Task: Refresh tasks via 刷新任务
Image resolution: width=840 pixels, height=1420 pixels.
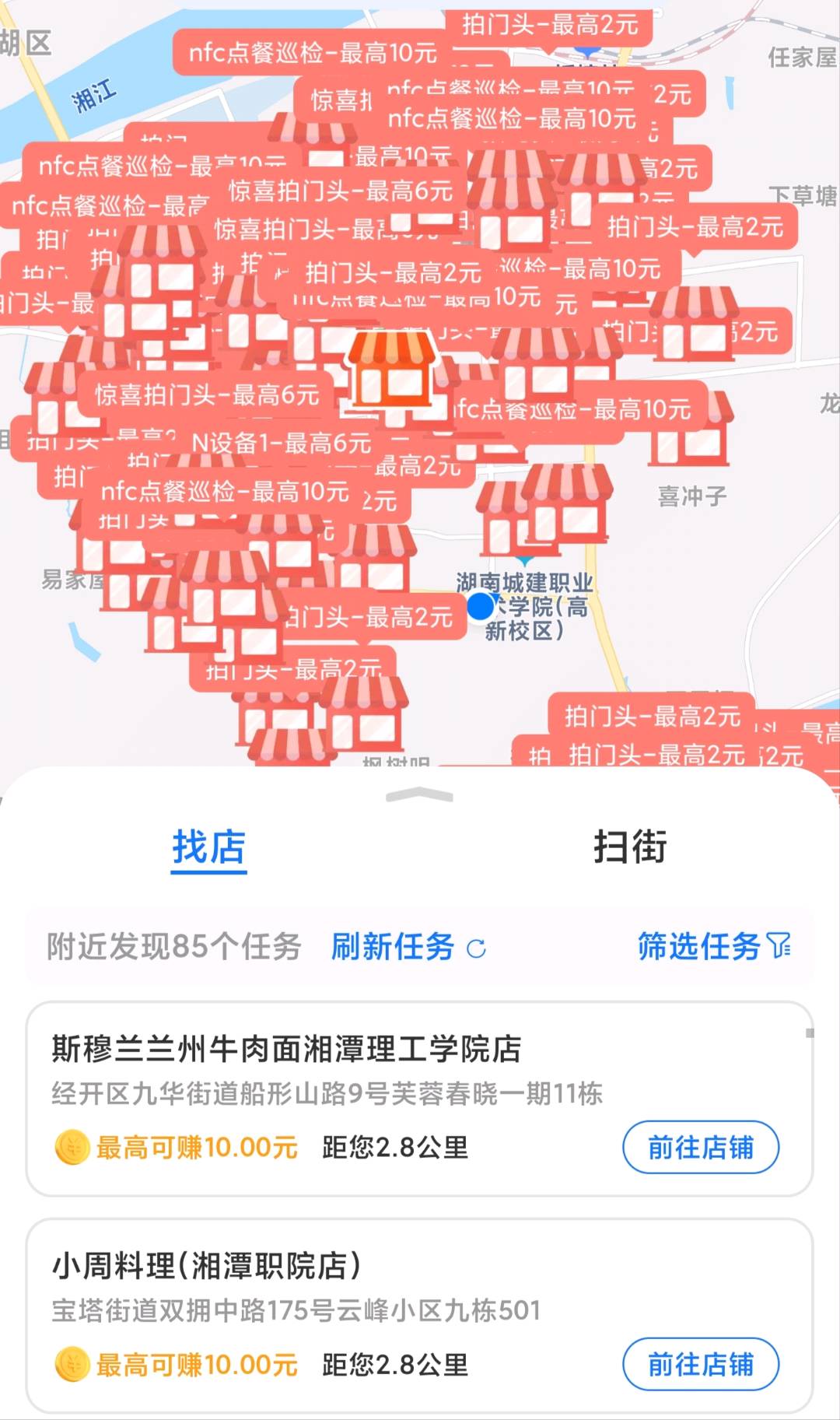Action: point(408,947)
